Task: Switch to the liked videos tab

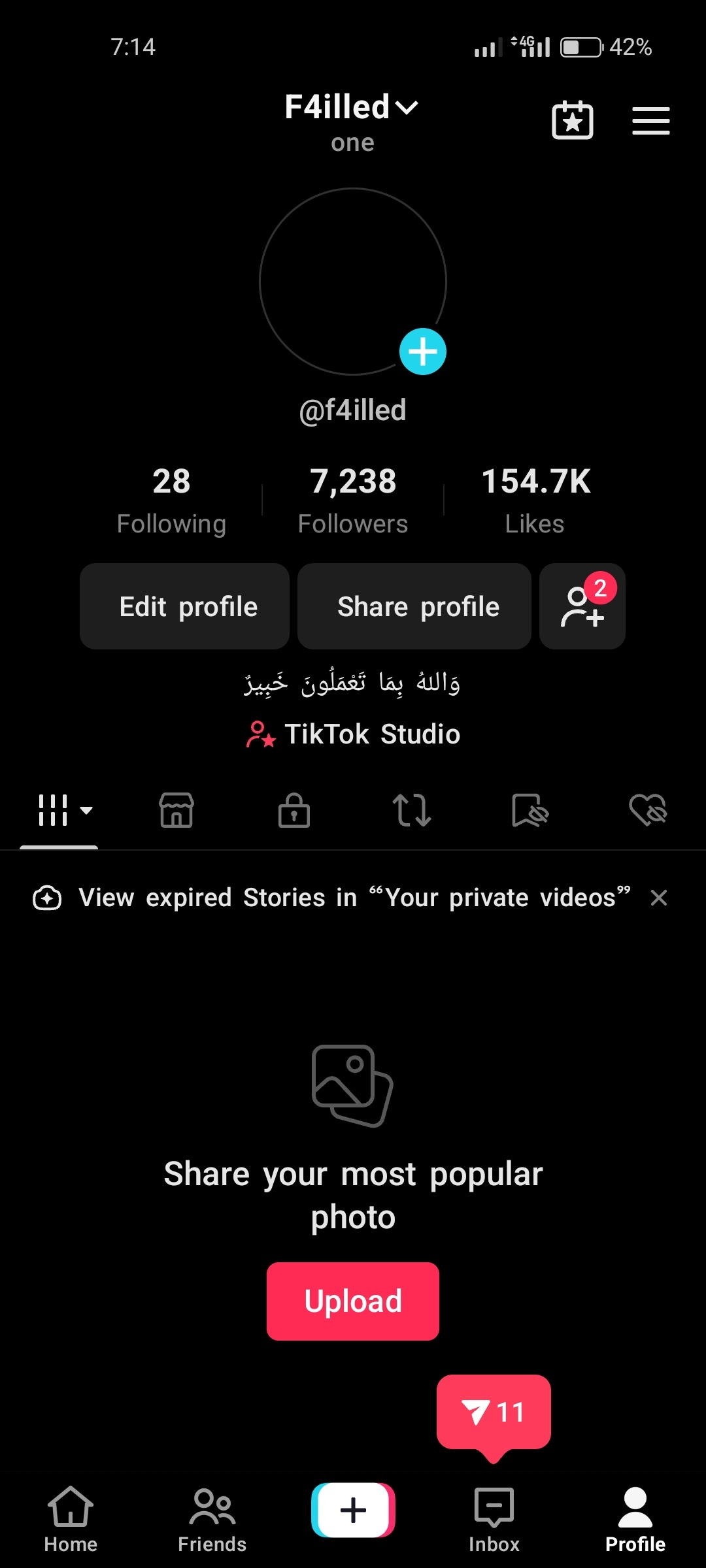Action: pyautogui.click(x=647, y=811)
